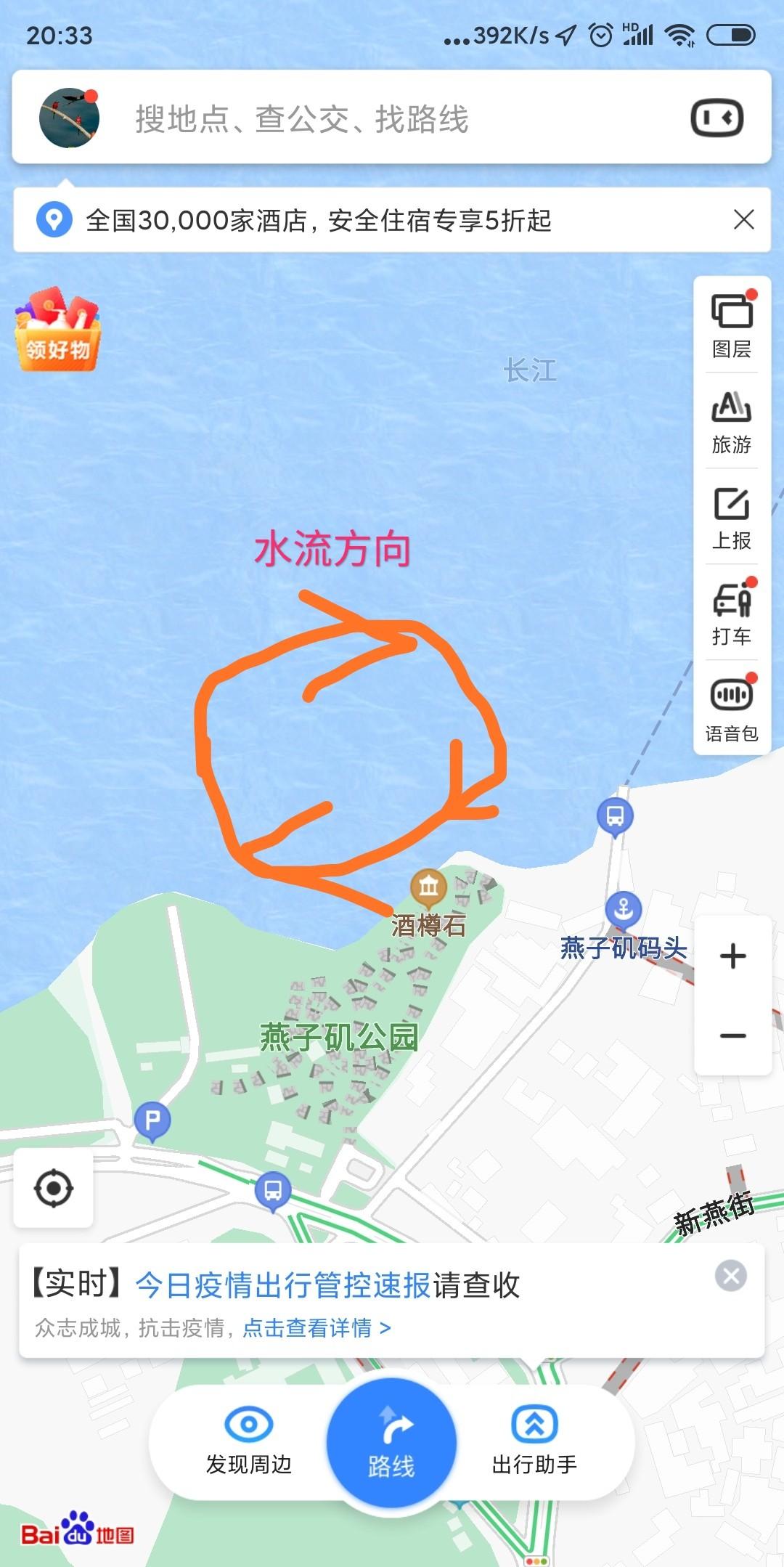Open the 图层 map layers option
Image resolution: width=784 pixels, height=1567 pixels.
coord(731,326)
